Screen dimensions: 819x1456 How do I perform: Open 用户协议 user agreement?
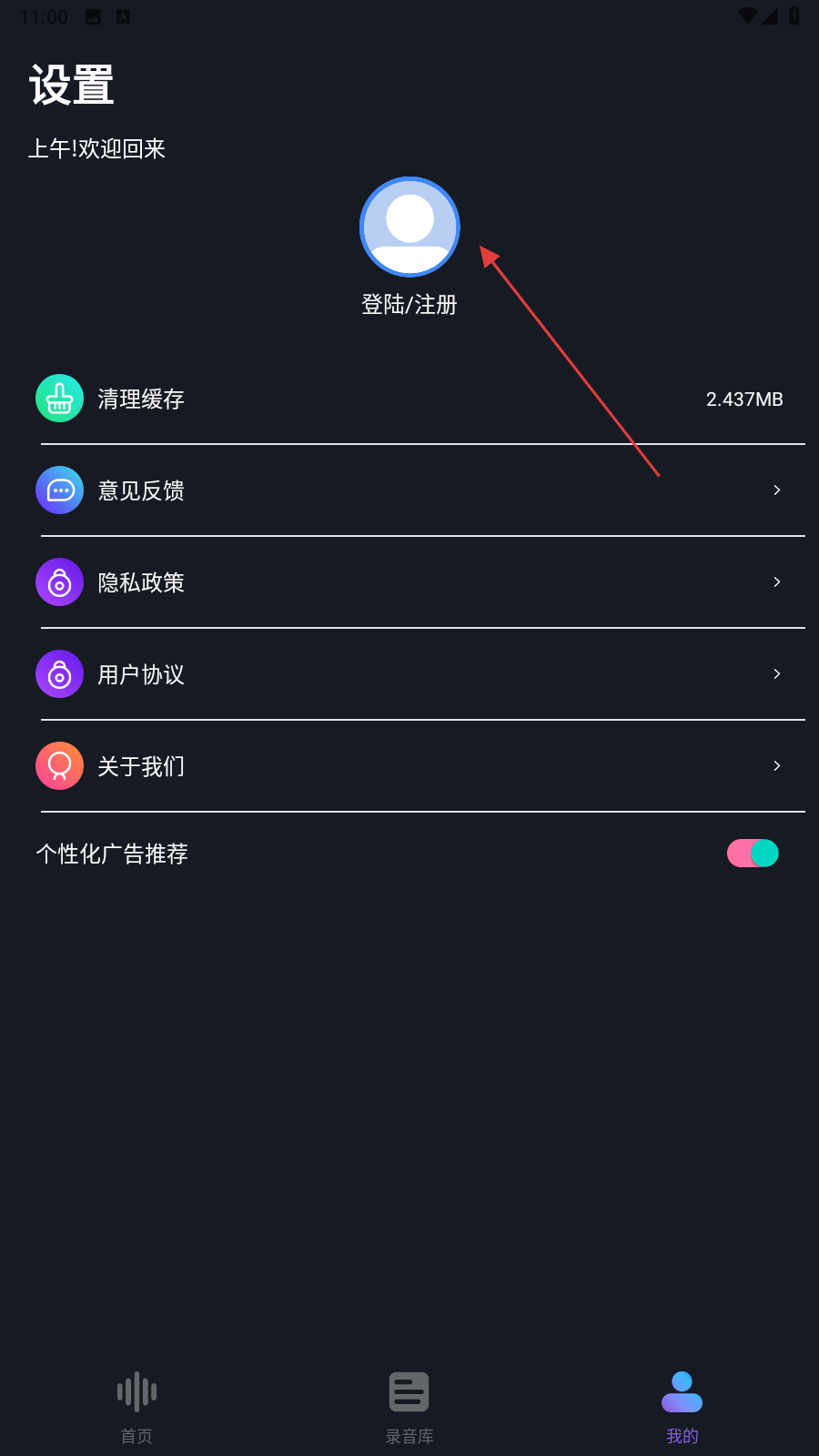point(409,674)
